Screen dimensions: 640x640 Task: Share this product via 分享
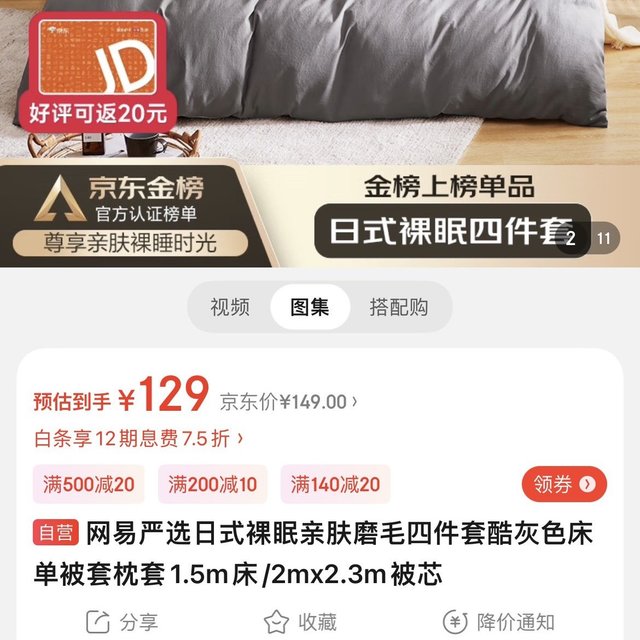[125, 622]
